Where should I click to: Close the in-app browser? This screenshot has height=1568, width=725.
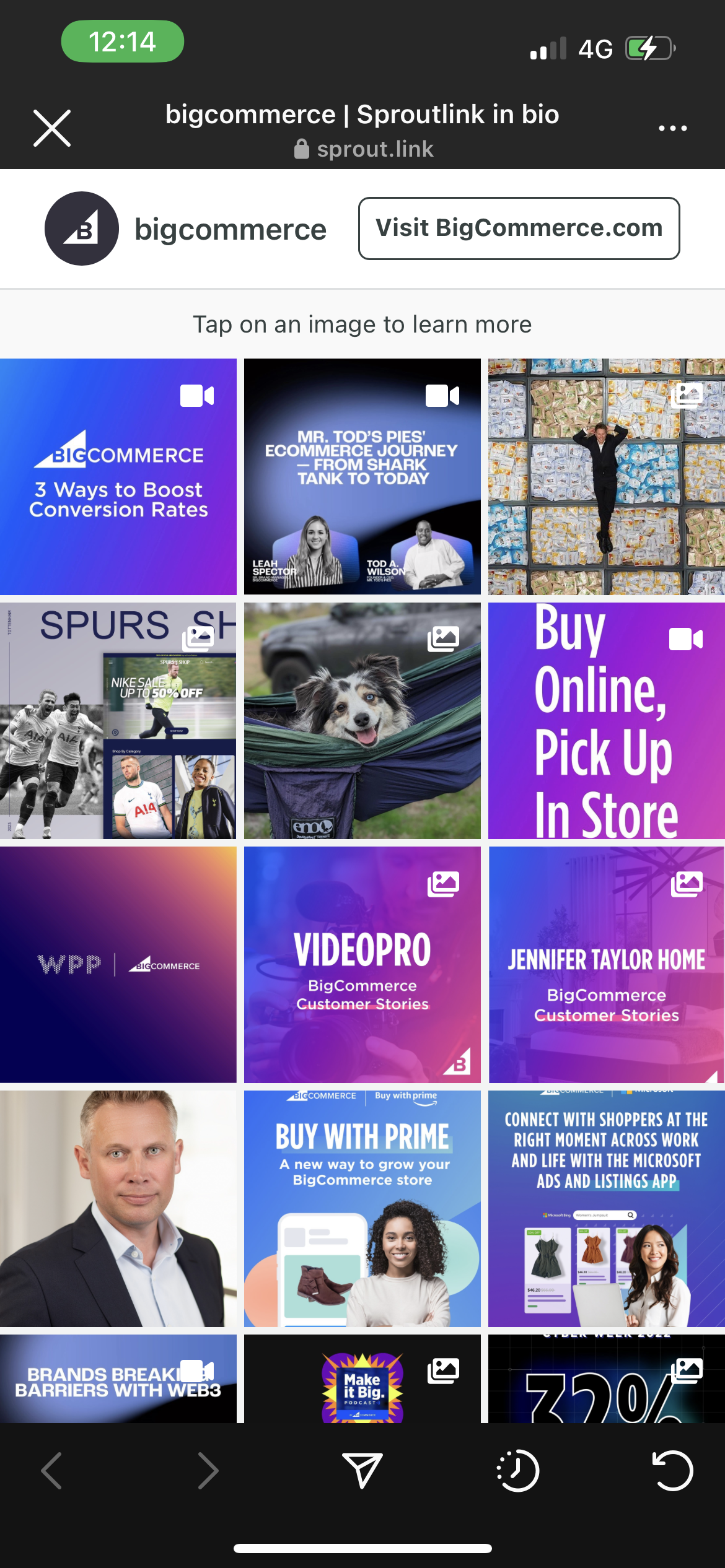[x=52, y=128]
